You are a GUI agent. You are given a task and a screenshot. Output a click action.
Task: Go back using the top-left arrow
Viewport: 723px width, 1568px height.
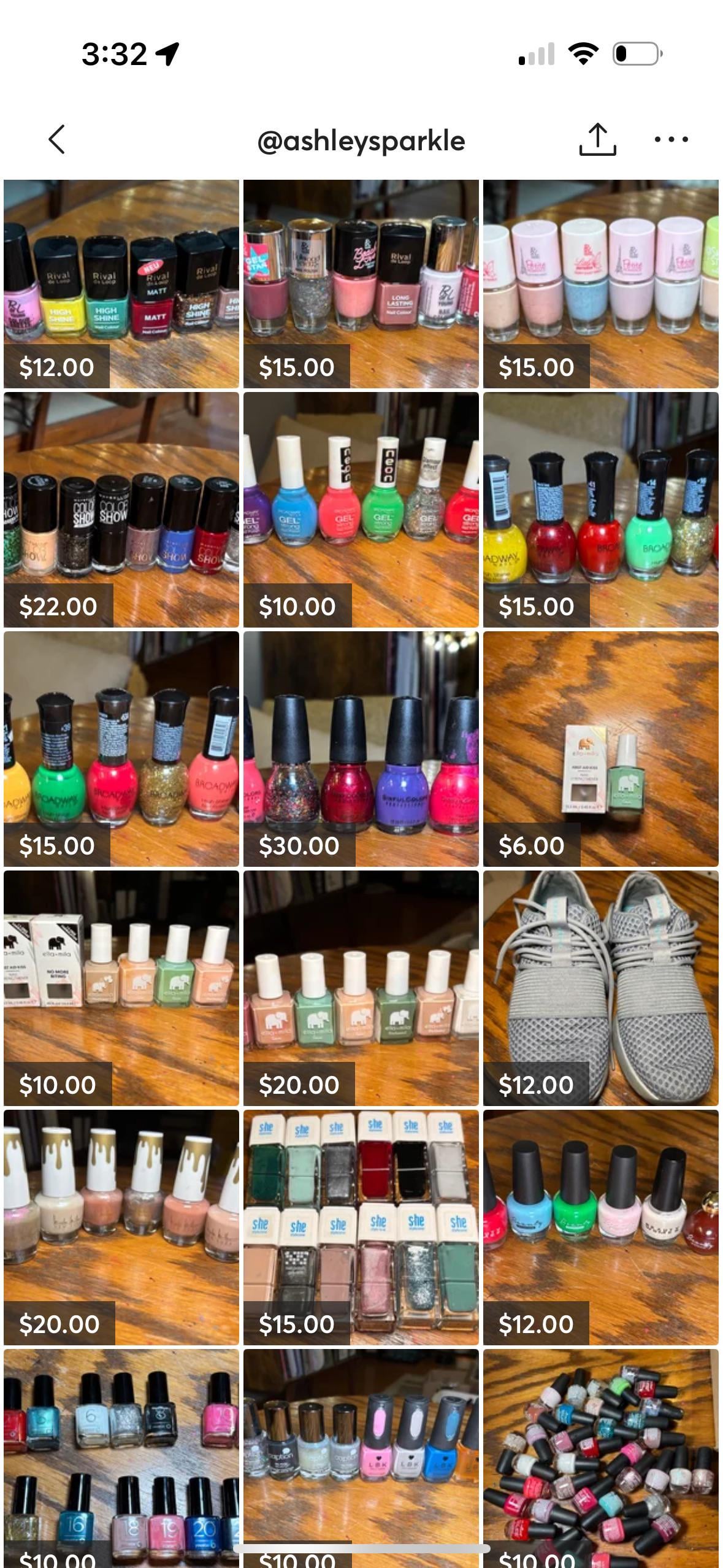(x=56, y=139)
